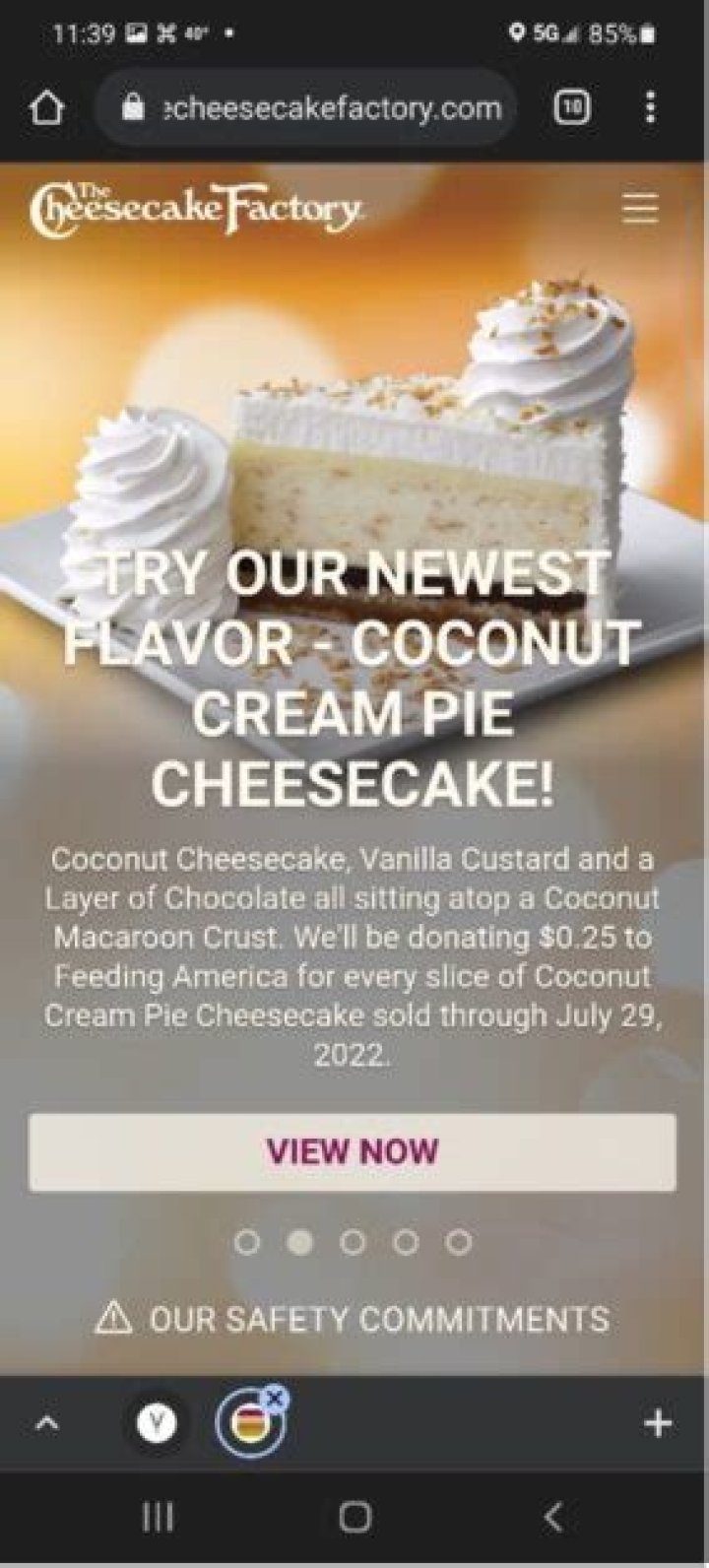Close the currently highlighted tab
709x1568 pixels.
coord(275,1397)
